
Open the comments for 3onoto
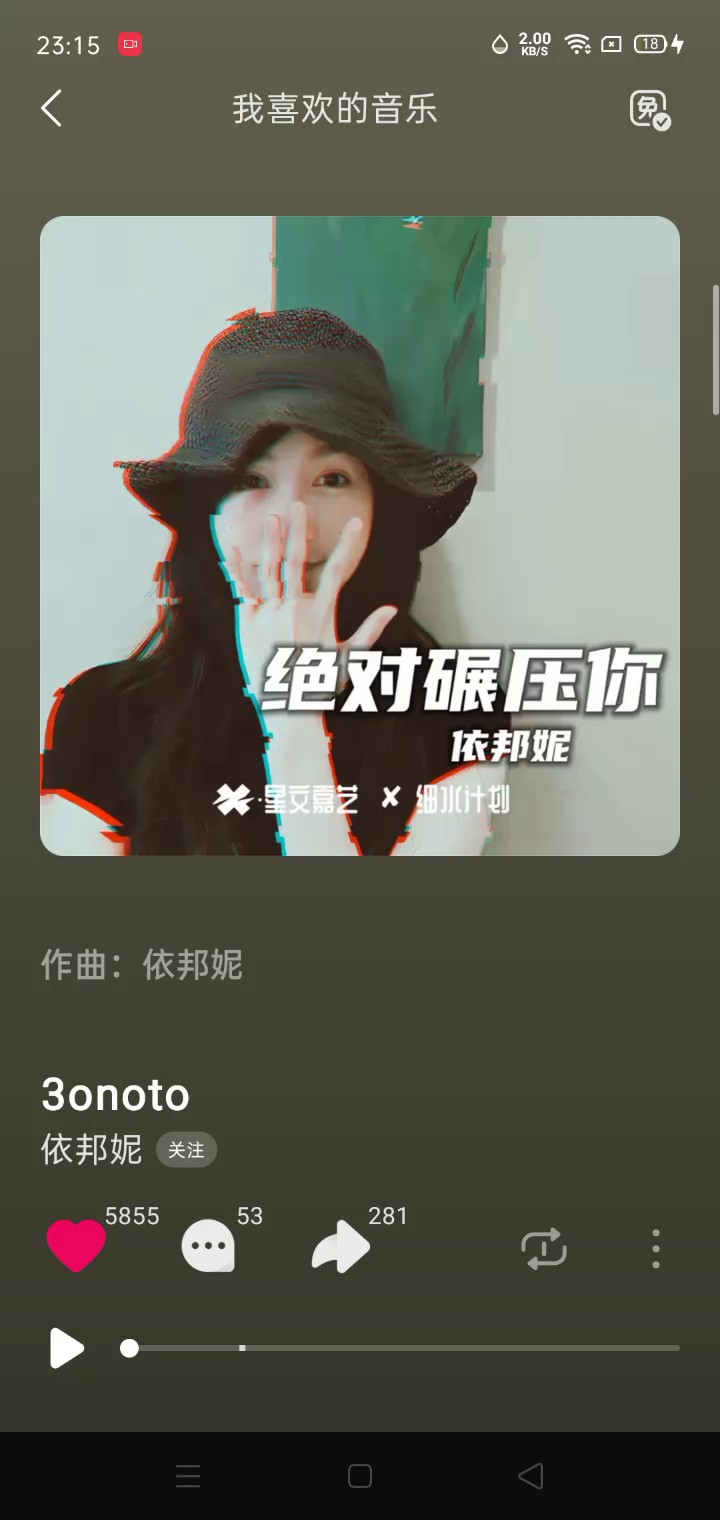pyautogui.click(x=208, y=1248)
